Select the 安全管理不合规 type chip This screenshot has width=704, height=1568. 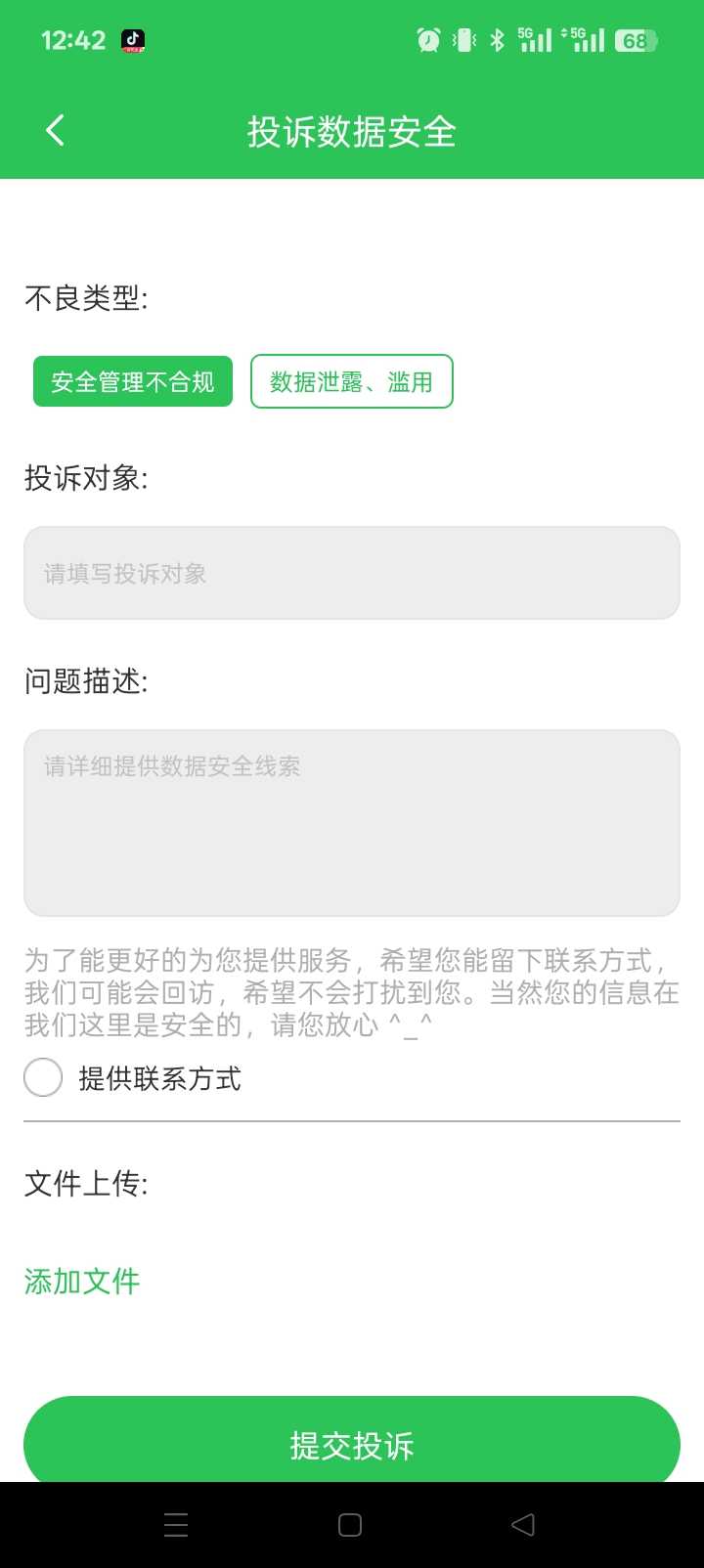pyautogui.click(x=133, y=381)
